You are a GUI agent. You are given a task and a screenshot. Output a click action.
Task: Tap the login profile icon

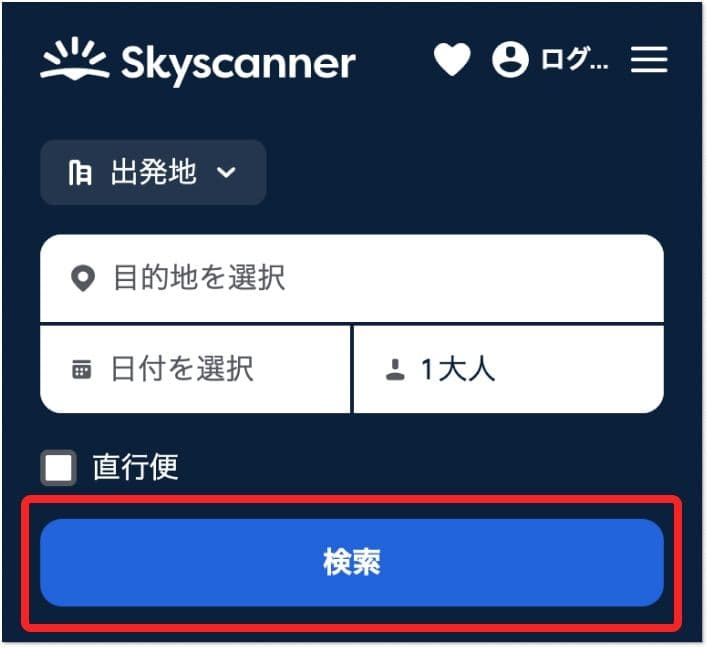[x=510, y=61]
